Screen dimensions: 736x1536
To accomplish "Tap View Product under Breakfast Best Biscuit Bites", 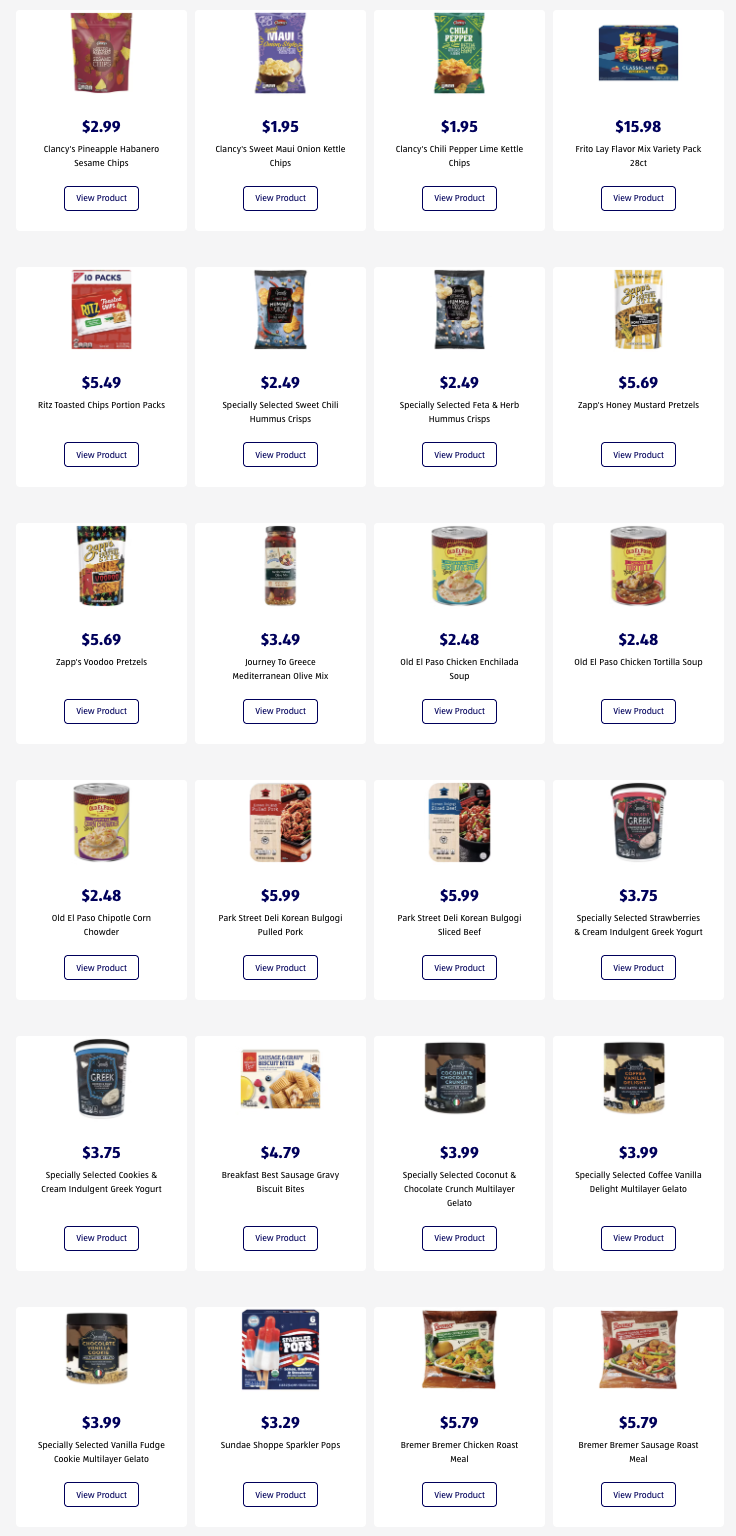I will (x=280, y=1238).
